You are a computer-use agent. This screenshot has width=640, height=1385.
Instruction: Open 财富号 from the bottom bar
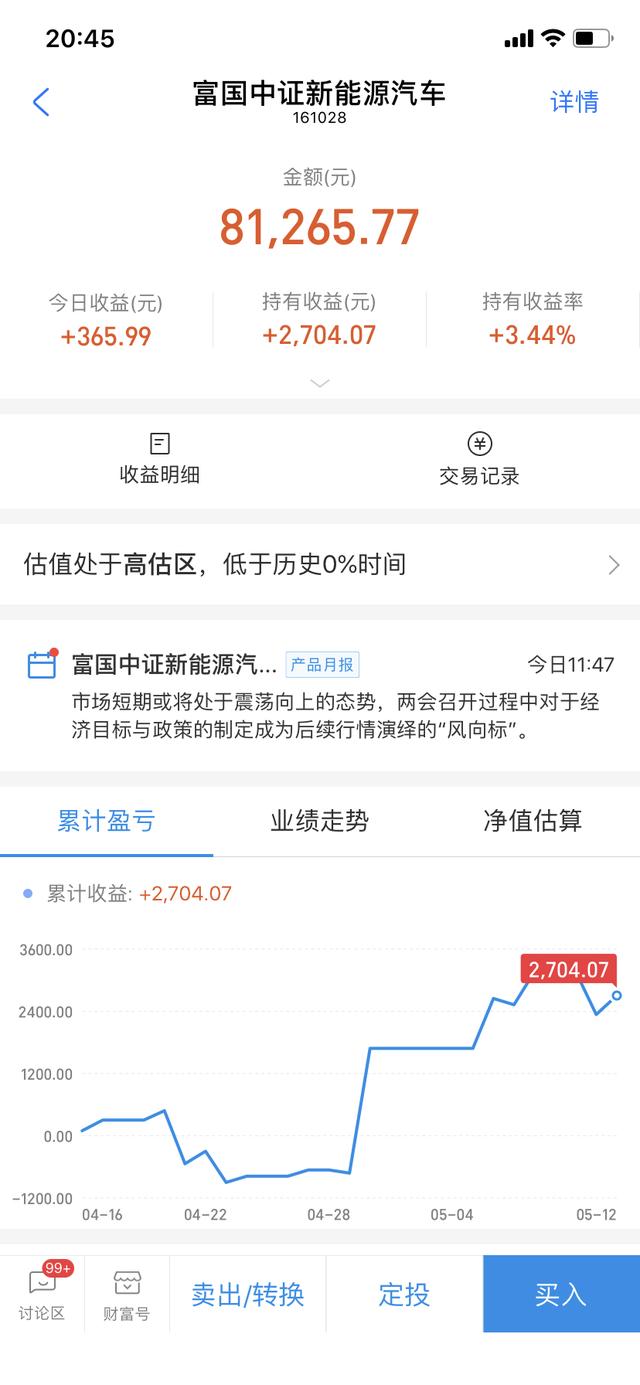tap(127, 1294)
